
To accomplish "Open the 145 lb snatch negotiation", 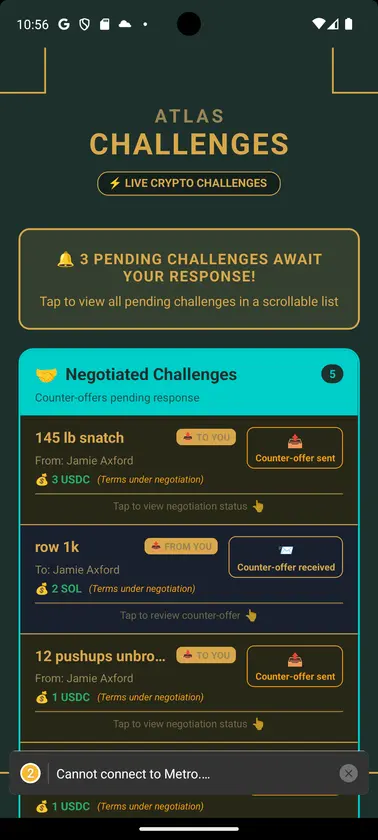I will (x=189, y=470).
